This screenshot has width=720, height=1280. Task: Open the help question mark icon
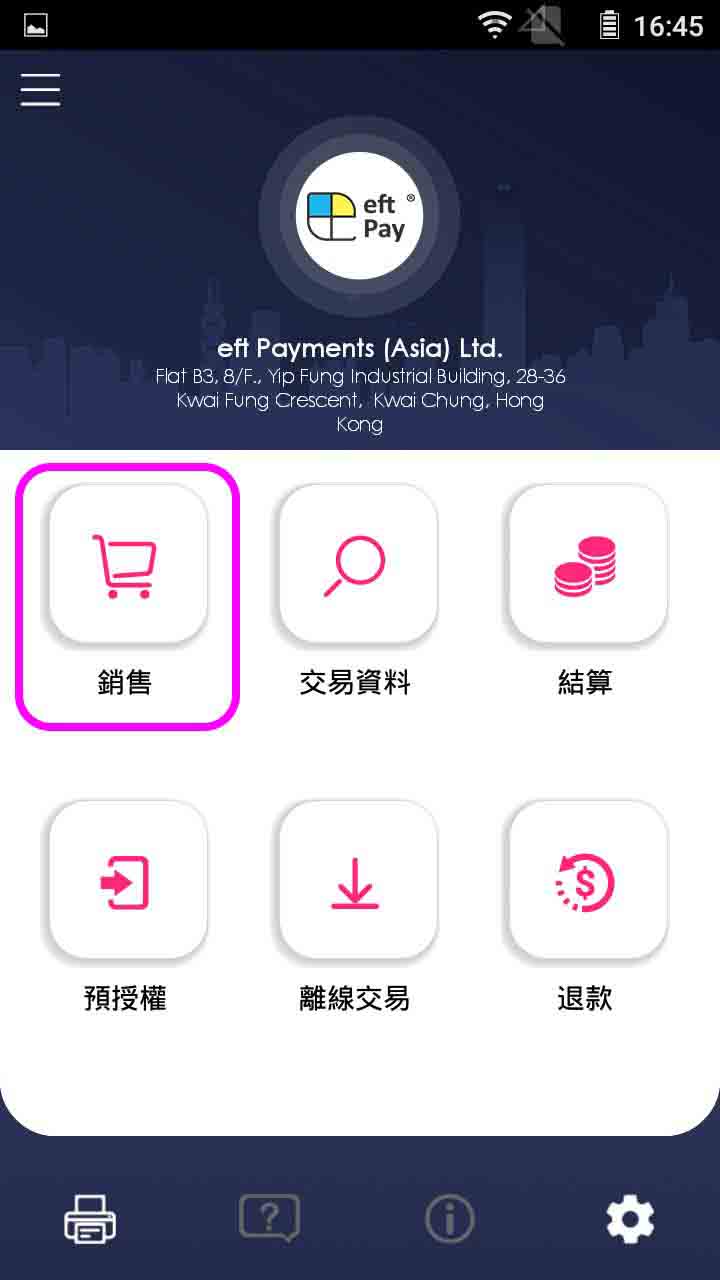(x=269, y=1219)
